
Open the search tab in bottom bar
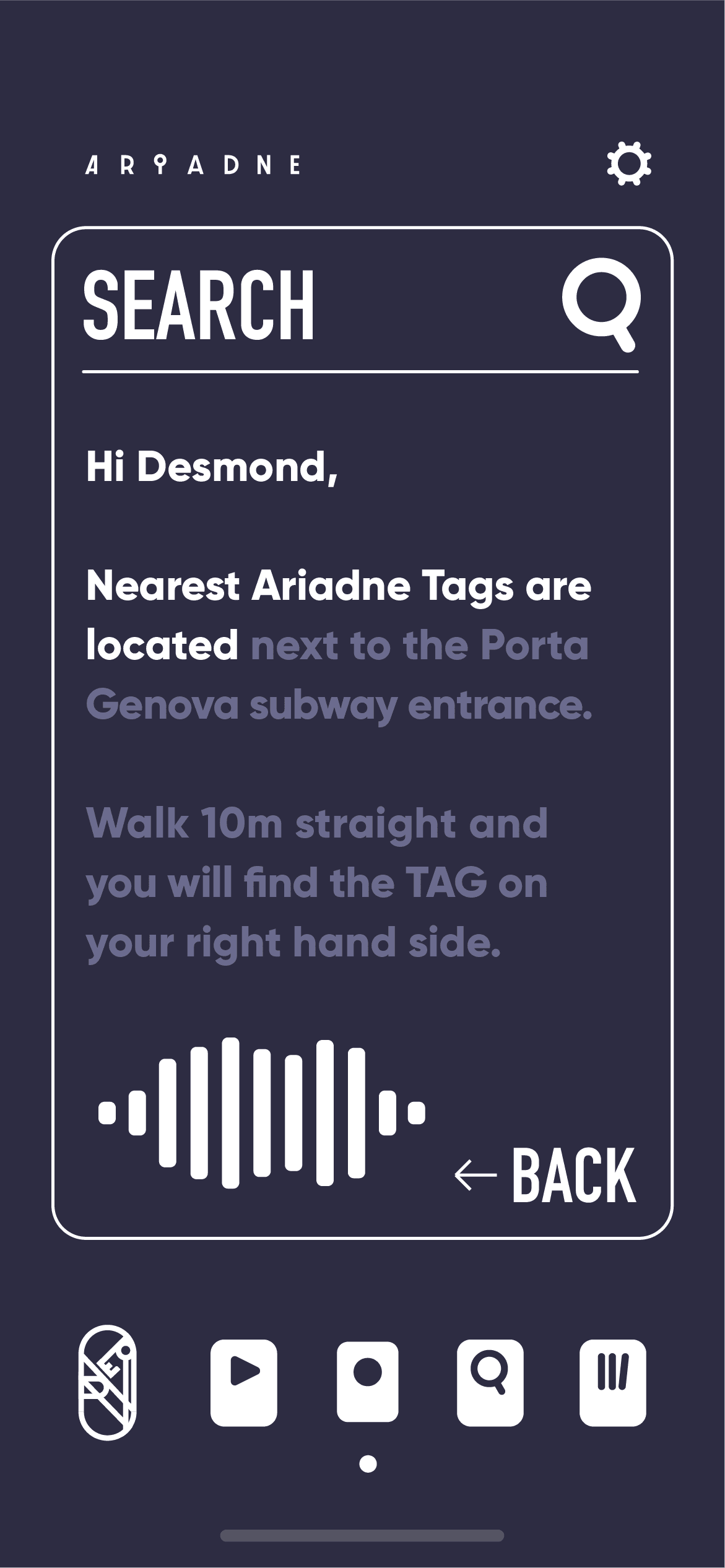coord(490,1382)
